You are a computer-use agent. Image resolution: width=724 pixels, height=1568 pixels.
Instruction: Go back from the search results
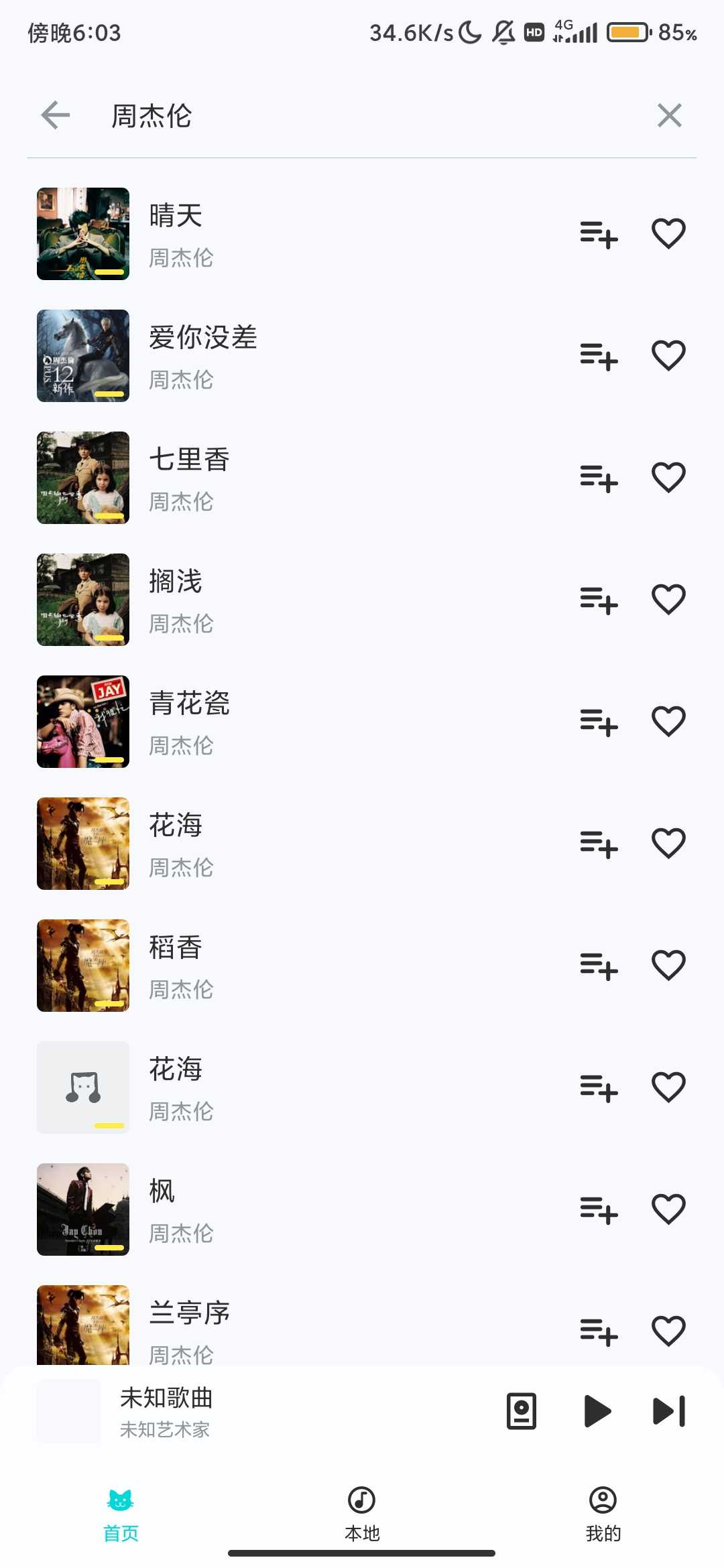pos(56,115)
